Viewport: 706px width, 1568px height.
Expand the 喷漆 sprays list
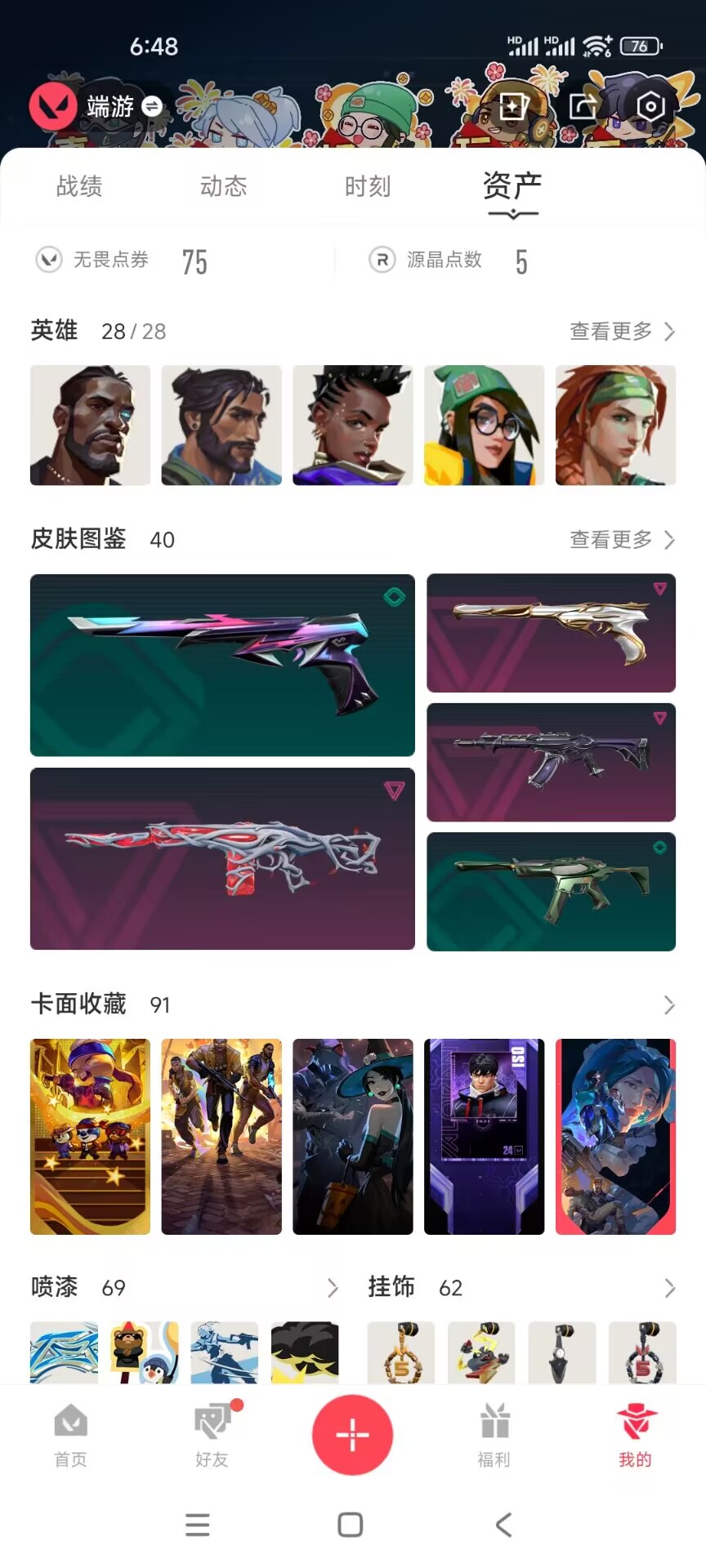[333, 1288]
